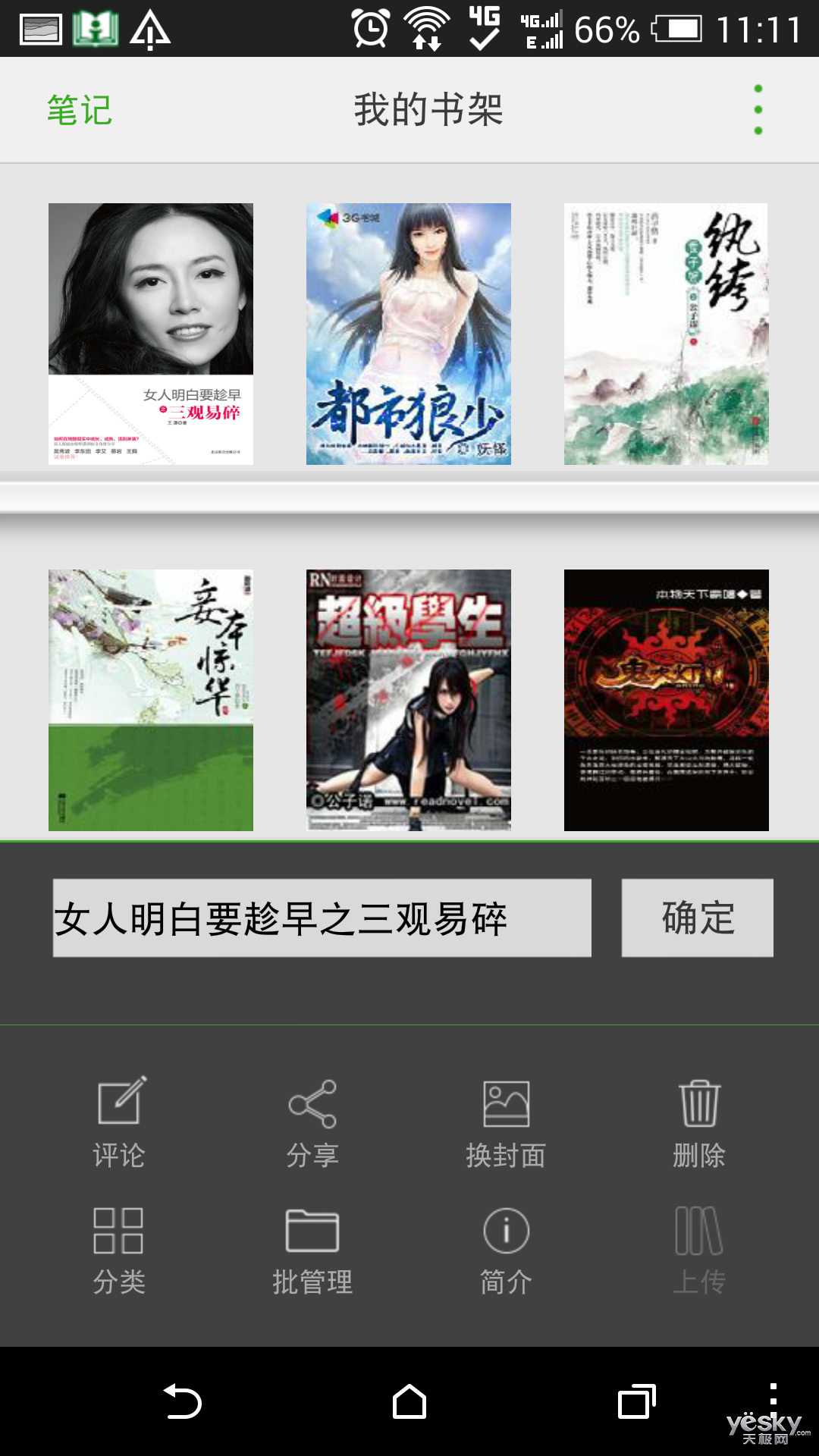Open the book 超级学生
Viewport: 819px width, 1456px height.
pyautogui.click(x=409, y=700)
